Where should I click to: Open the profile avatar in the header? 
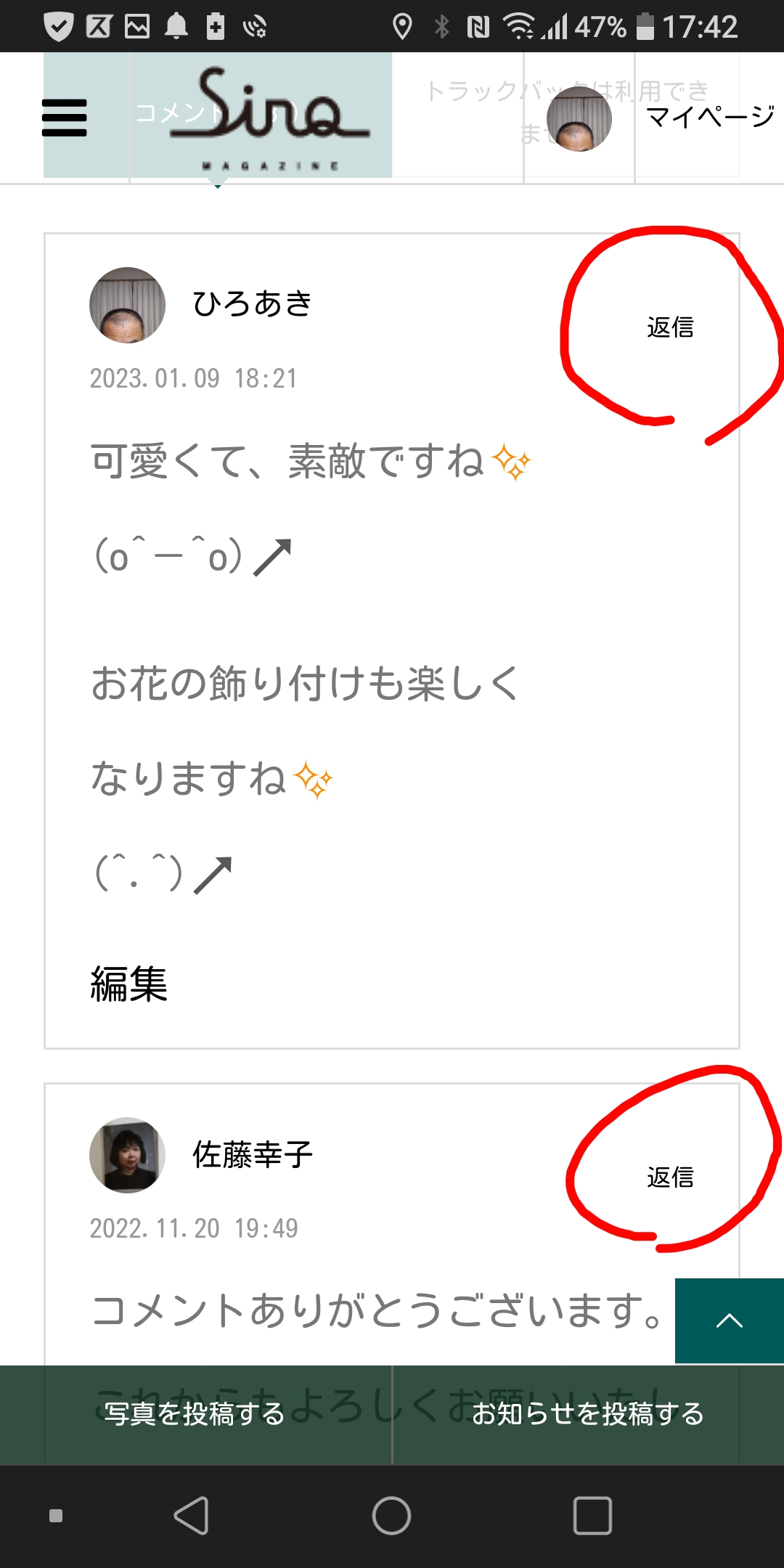[579, 118]
